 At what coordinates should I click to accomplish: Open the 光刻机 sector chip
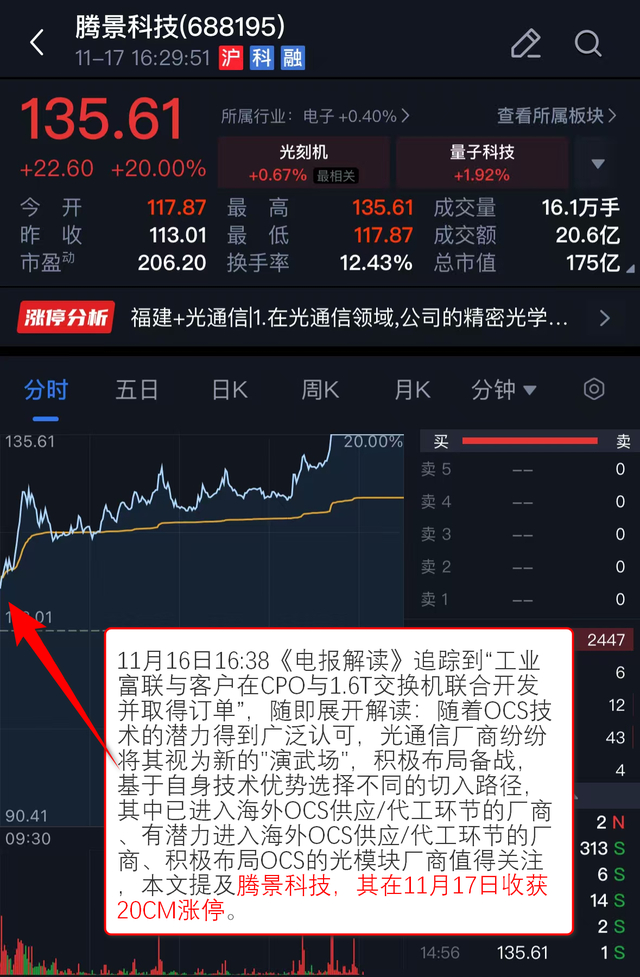[304, 163]
